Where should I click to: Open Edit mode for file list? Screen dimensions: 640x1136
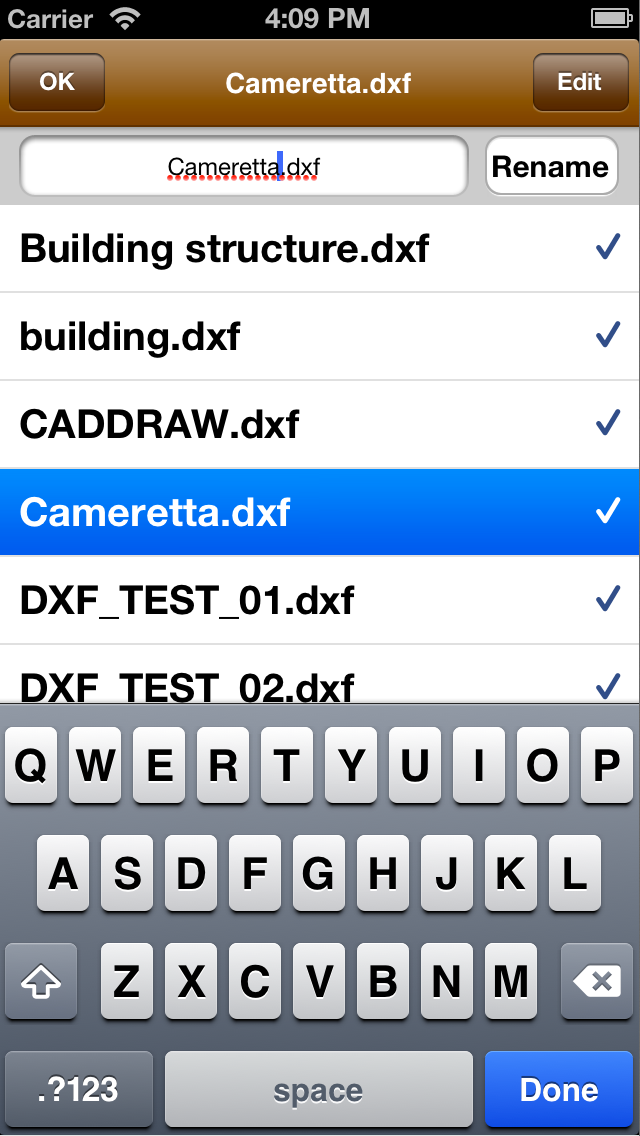(579, 82)
